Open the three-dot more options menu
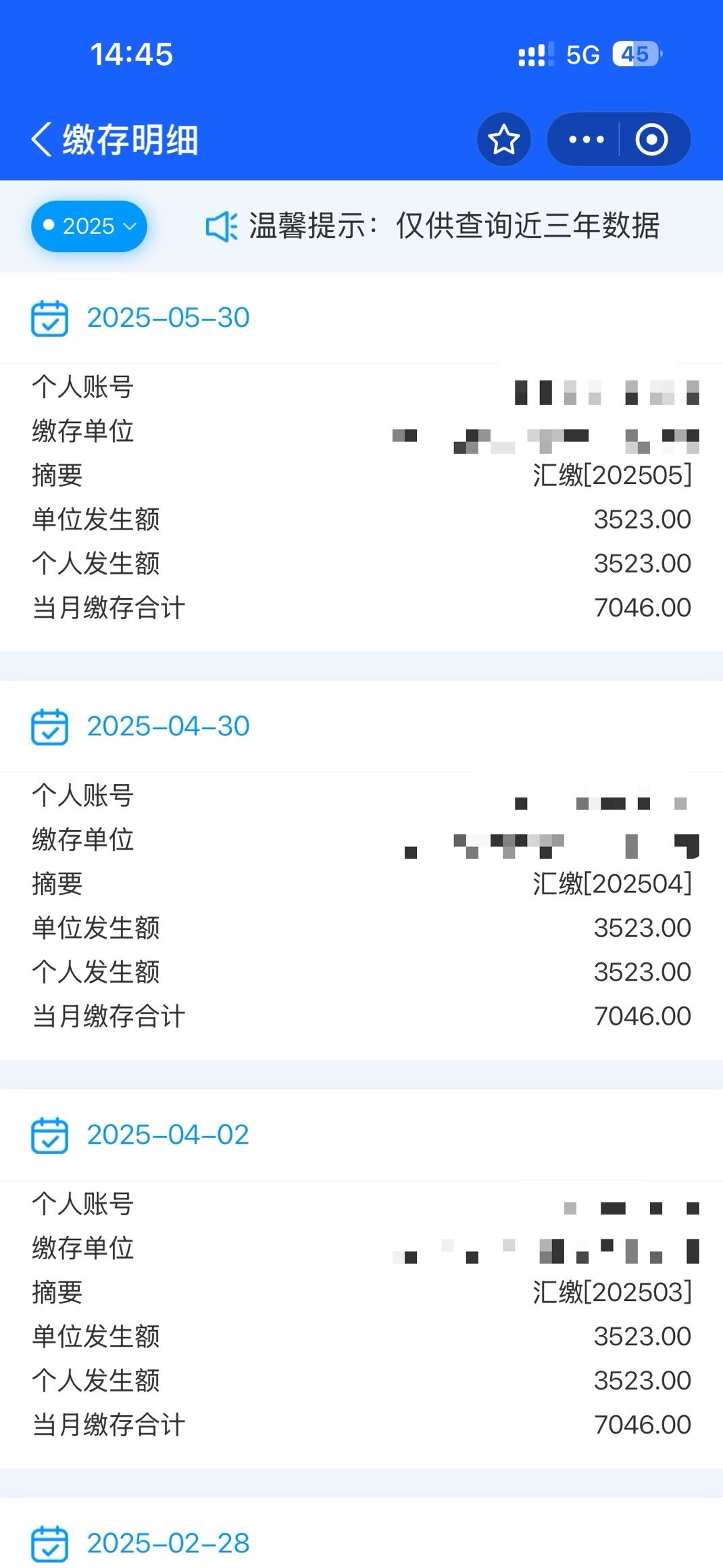Image resolution: width=723 pixels, height=1568 pixels. (x=585, y=140)
